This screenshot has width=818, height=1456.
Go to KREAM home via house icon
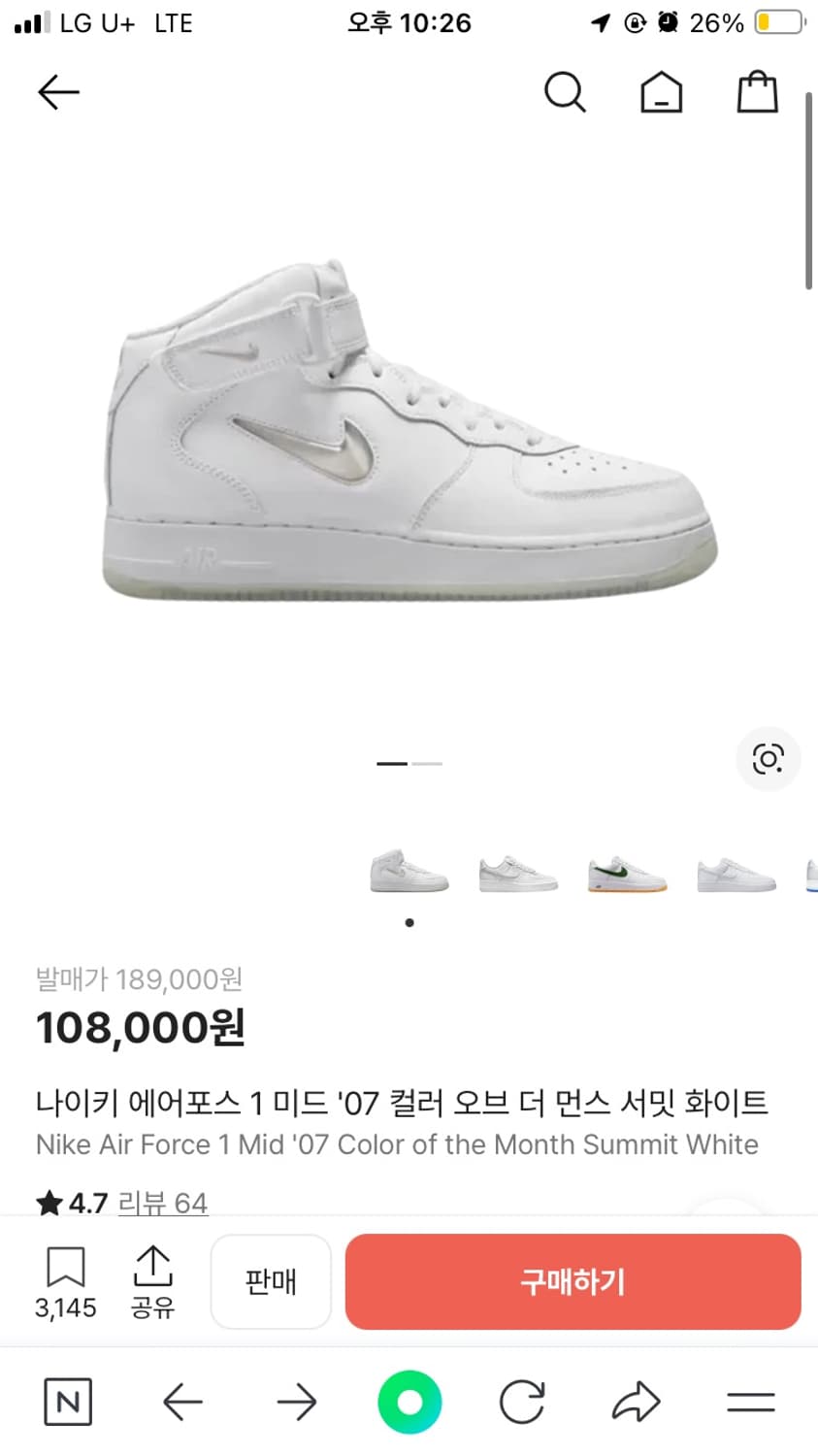coord(661,92)
